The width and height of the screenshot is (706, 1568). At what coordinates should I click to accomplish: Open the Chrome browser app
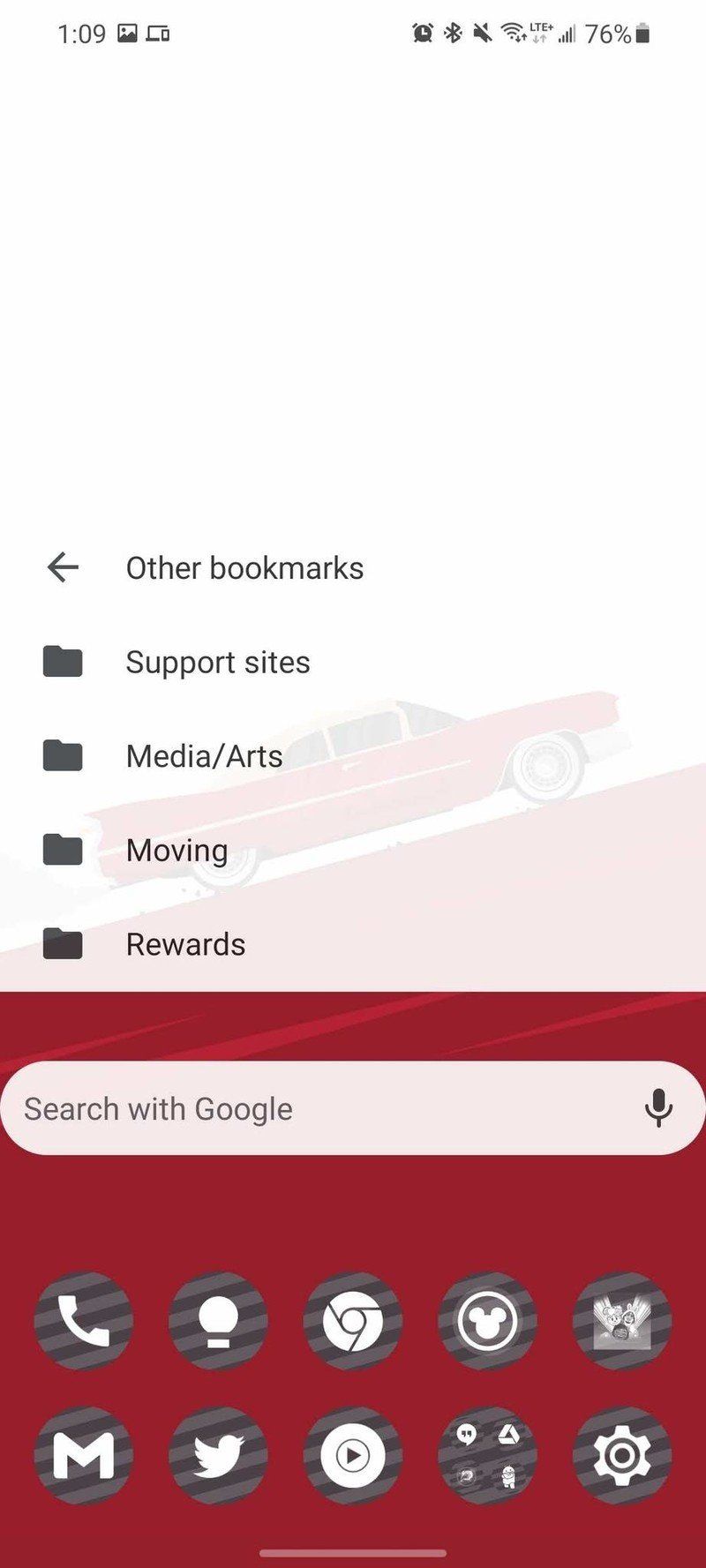coord(351,1321)
